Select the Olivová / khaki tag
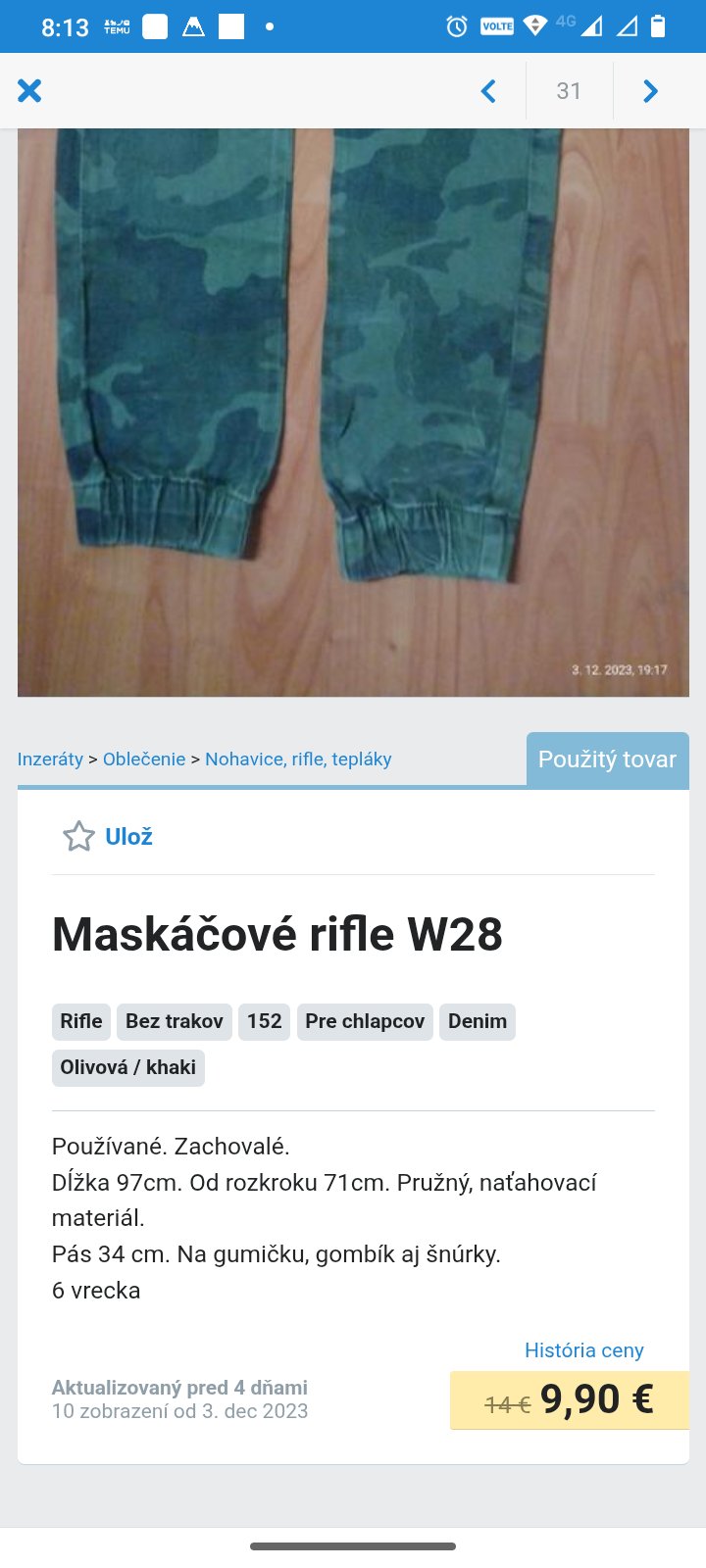 [x=127, y=1067]
